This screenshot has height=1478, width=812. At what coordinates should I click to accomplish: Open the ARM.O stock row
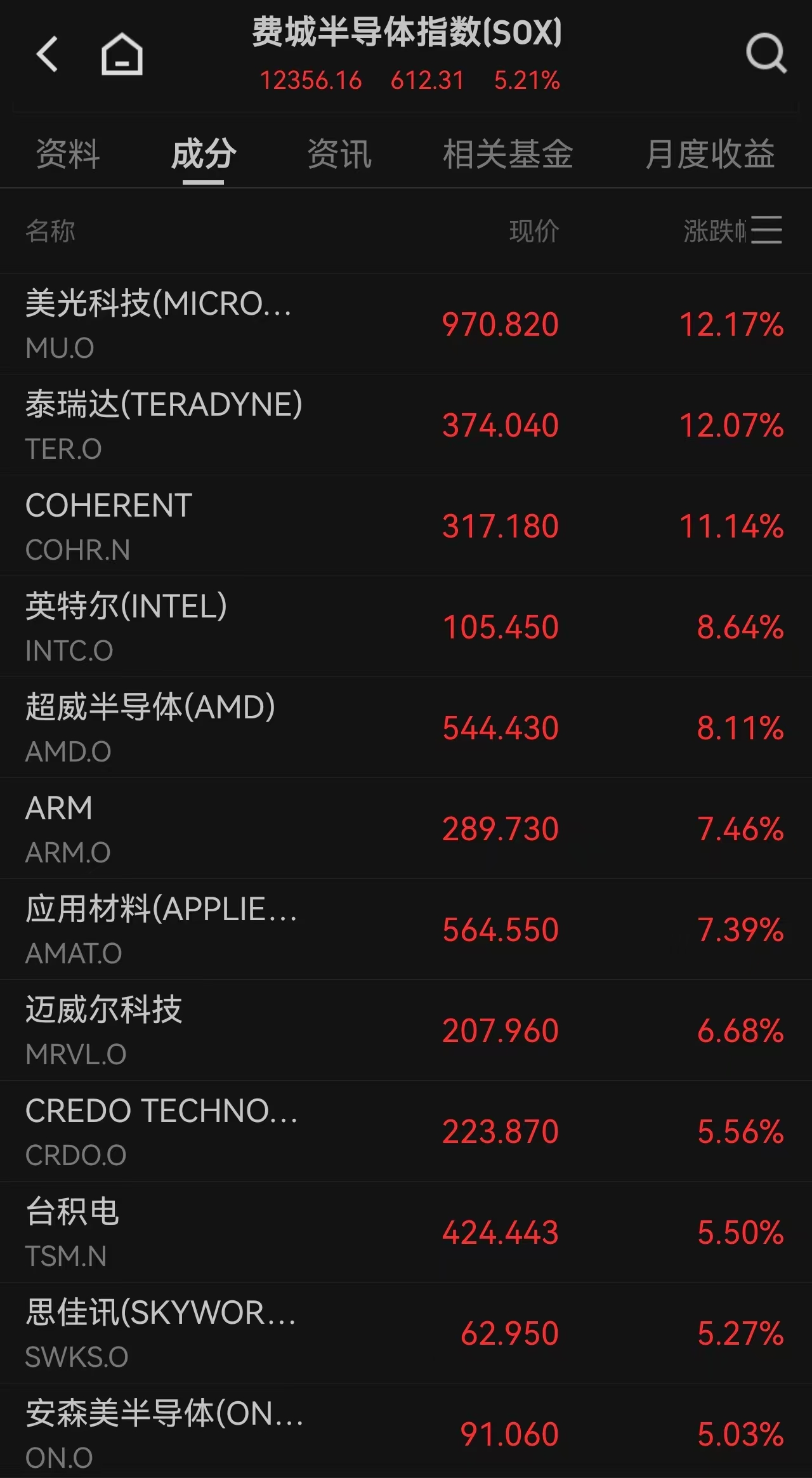406,829
